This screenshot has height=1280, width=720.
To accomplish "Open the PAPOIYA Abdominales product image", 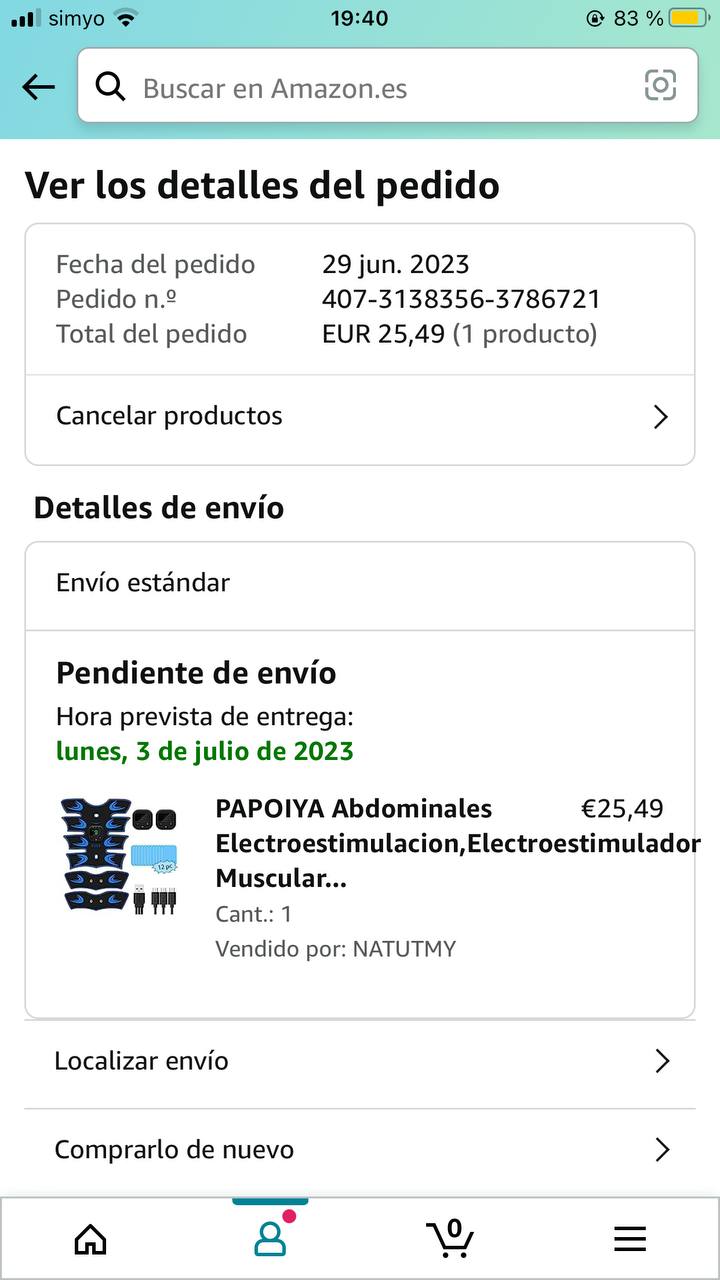I will (118, 855).
